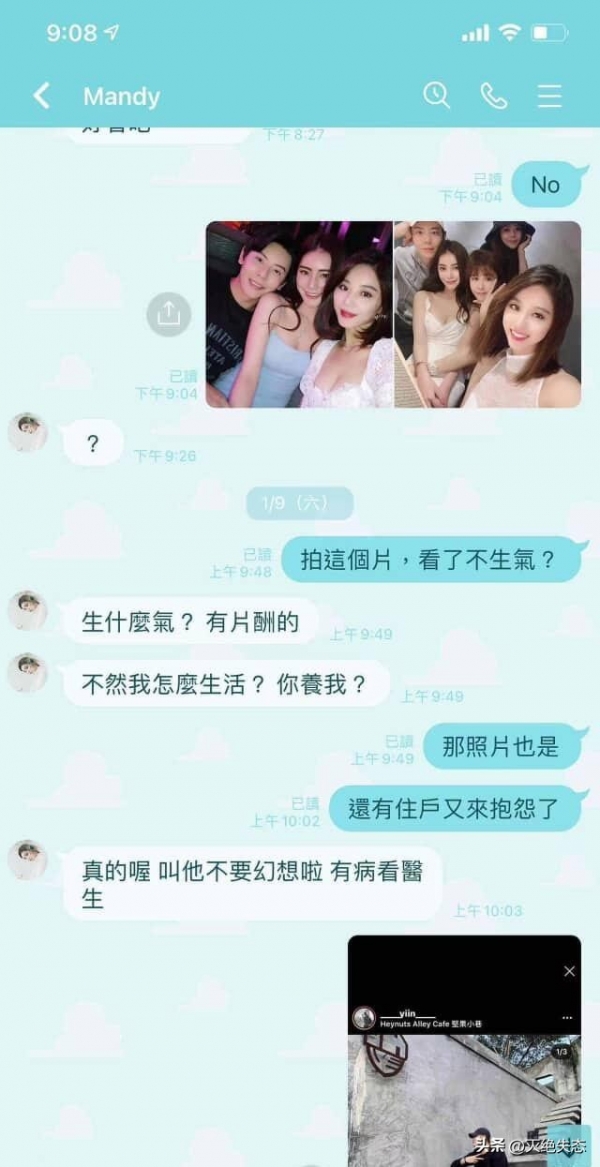Open the first sent group photo
The width and height of the screenshot is (600, 1167).
(x=299, y=314)
